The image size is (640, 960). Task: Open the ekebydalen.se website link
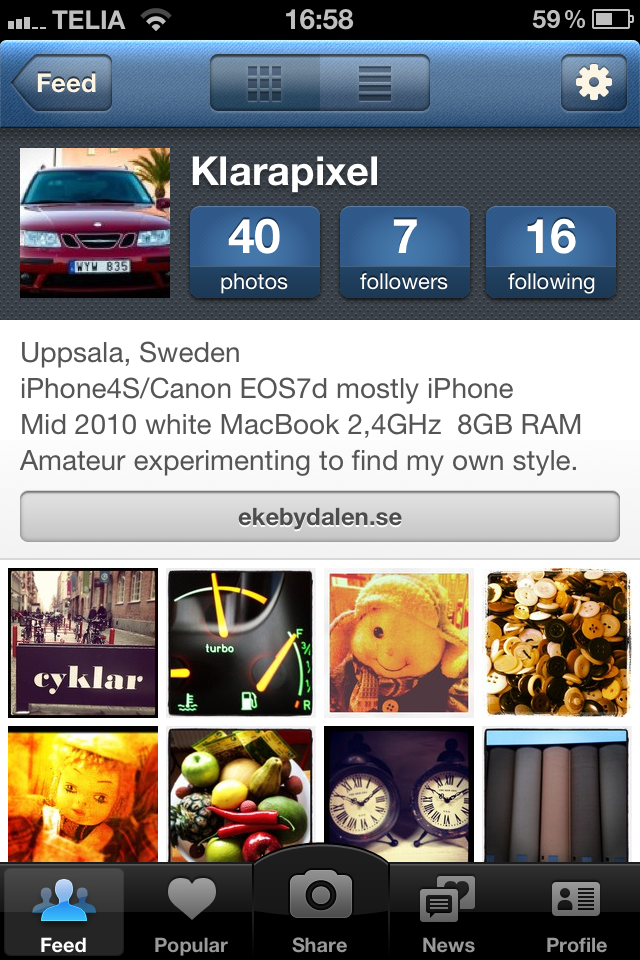[320, 517]
